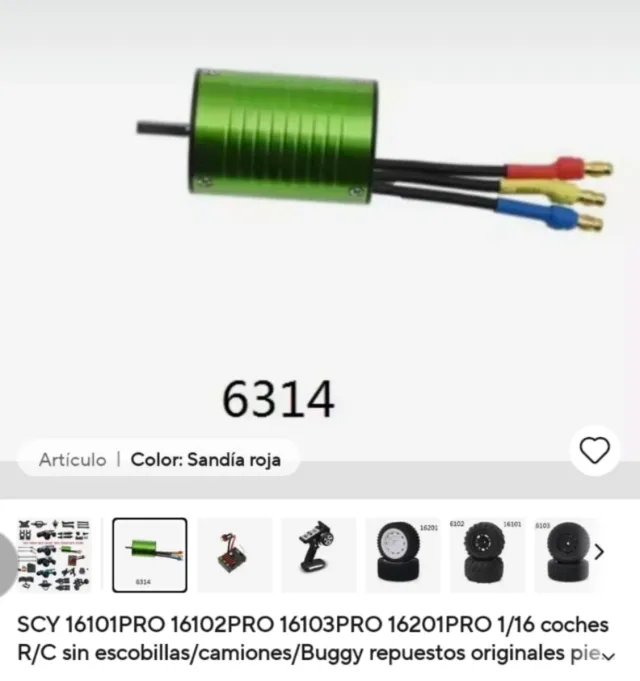Viewport: 640px width, 681px height.
Task: Choose the black wheel labeled 6102 16101
Action: point(487,554)
